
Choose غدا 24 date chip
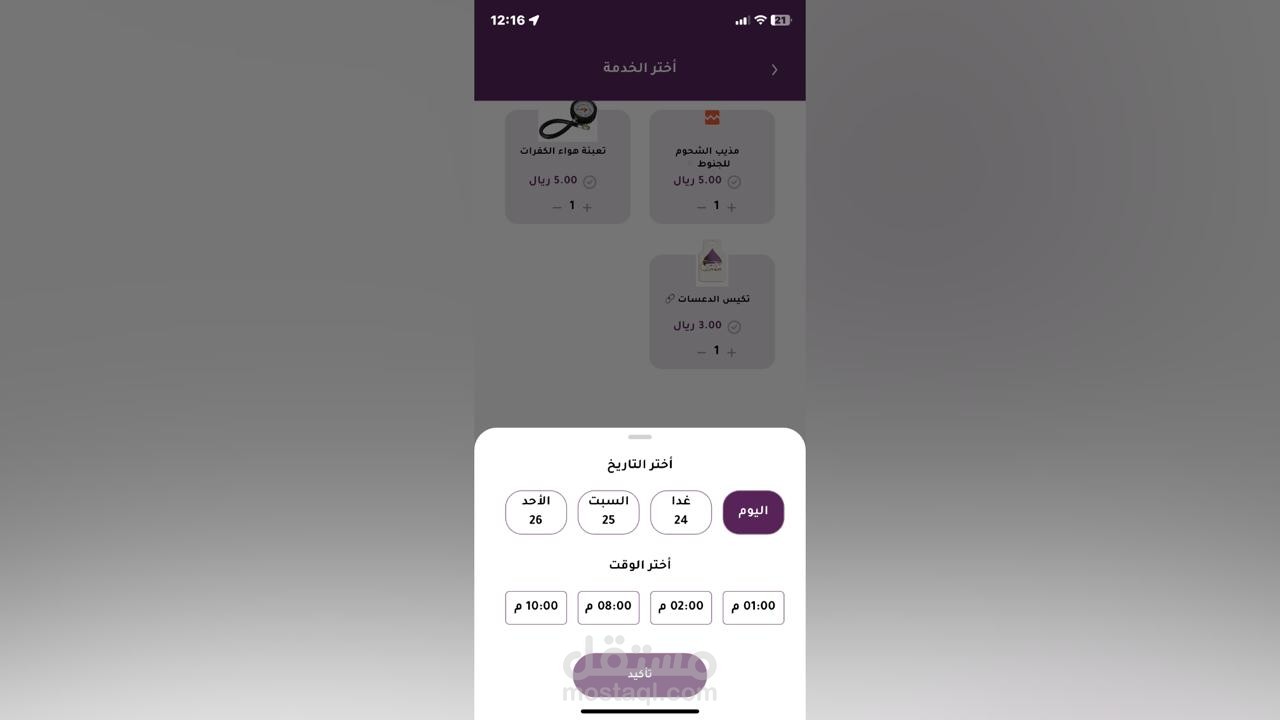tap(681, 512)
